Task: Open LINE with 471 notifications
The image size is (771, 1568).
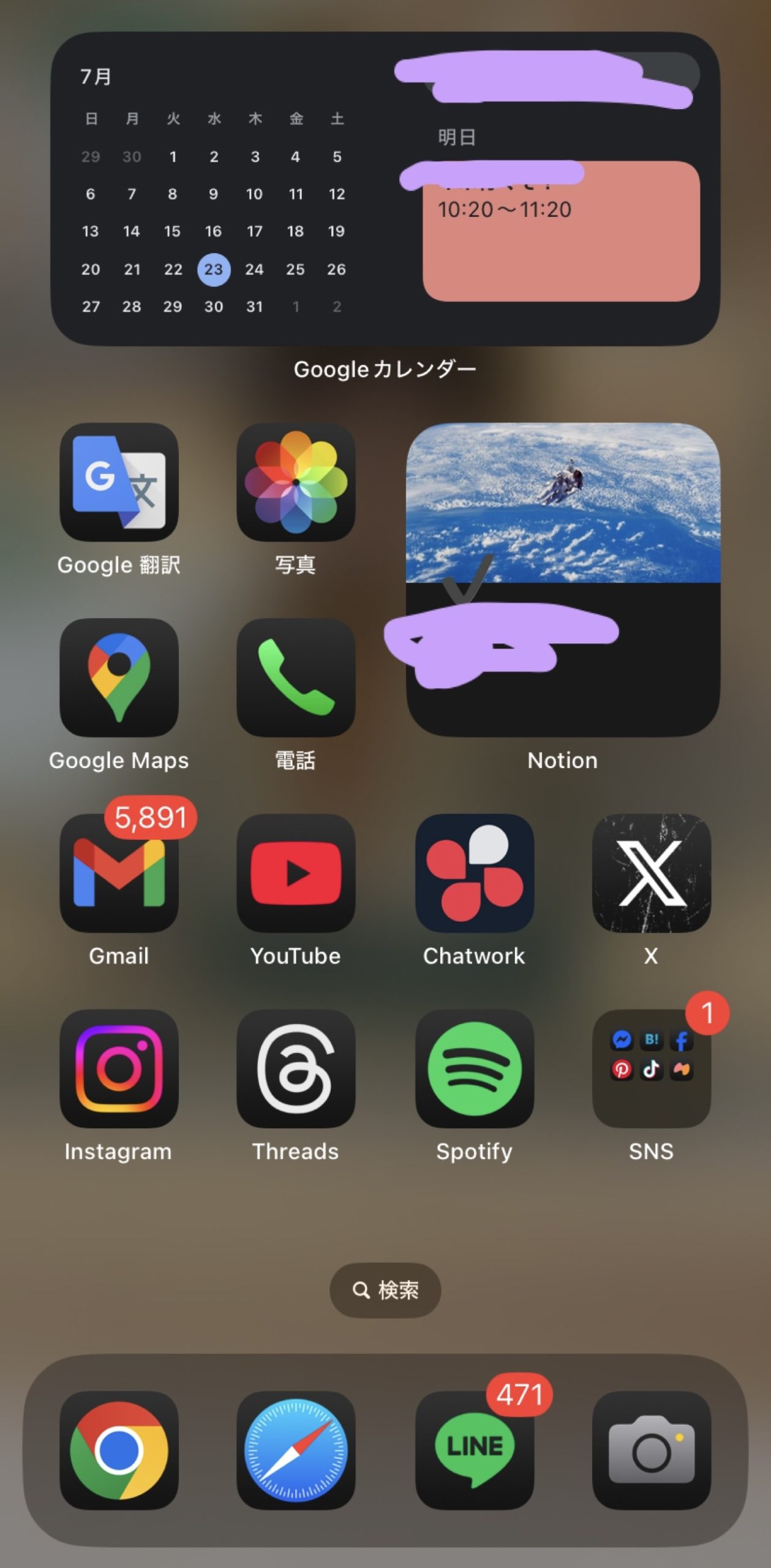Action: tap(474, 1450)
